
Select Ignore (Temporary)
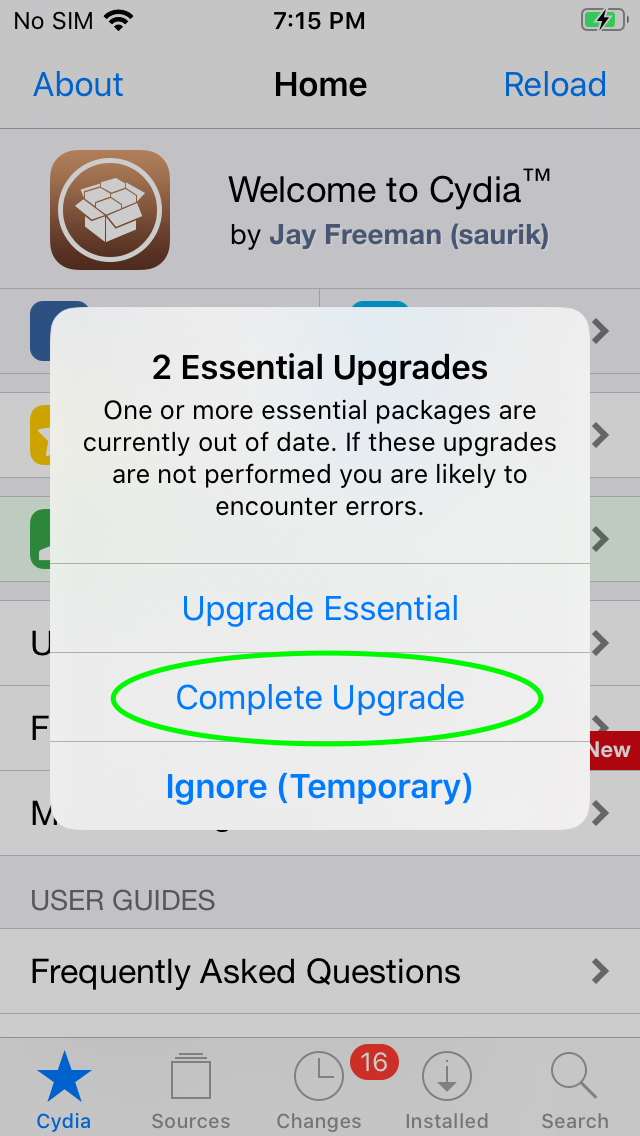(320, 786)
